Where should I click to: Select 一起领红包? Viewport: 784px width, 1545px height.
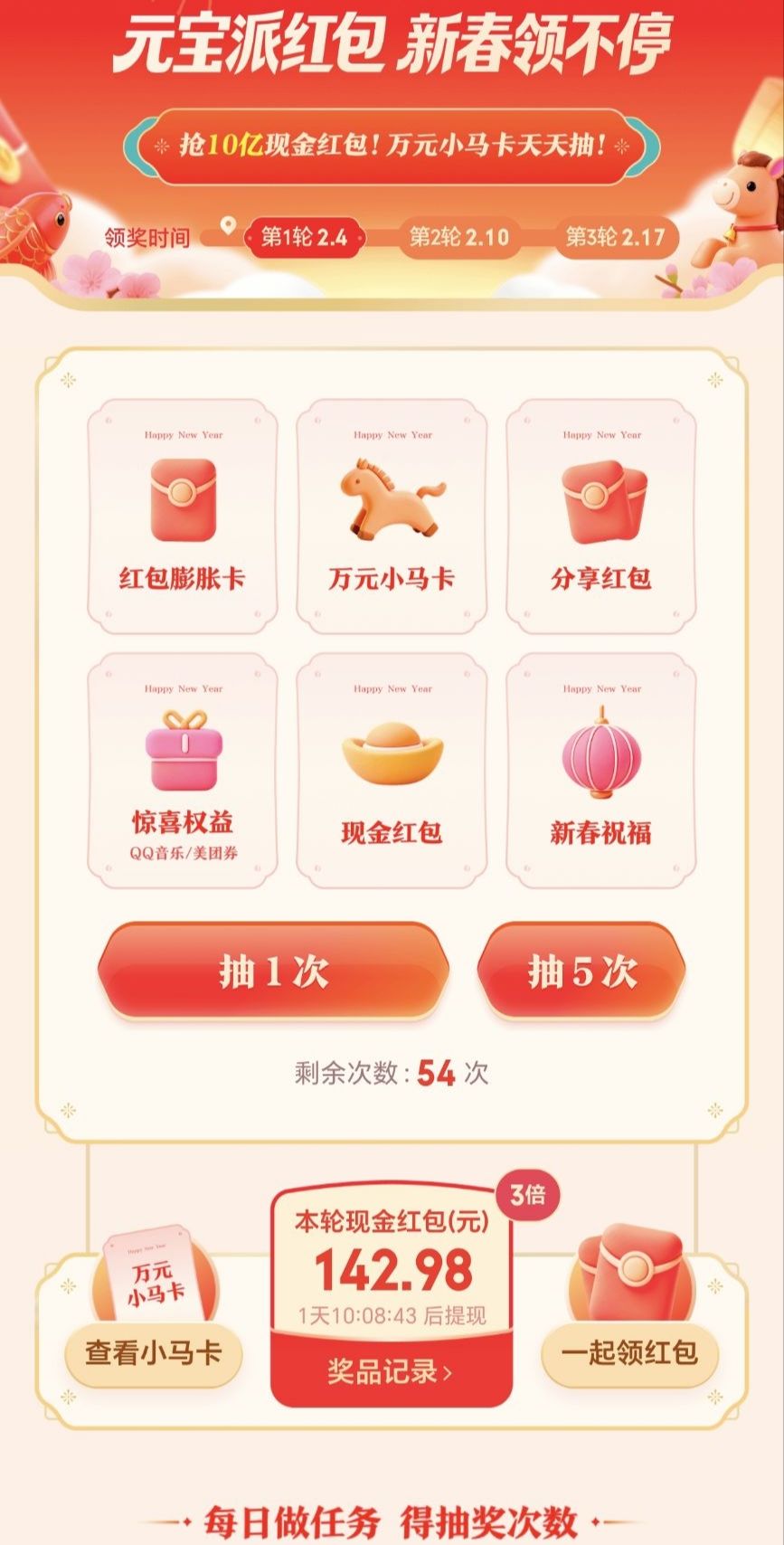(629, 1353)
